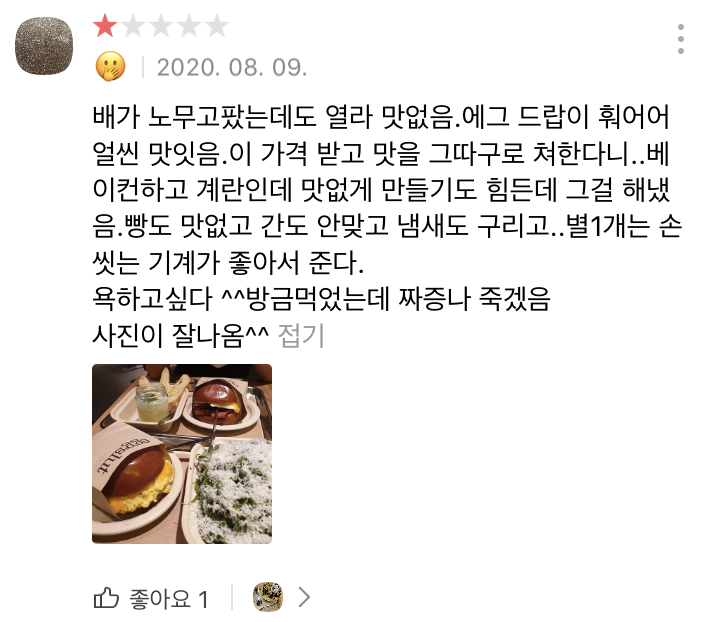Collapse the review text with 접기
Viewport: 703px width, 622px height.
pos(301,337)
